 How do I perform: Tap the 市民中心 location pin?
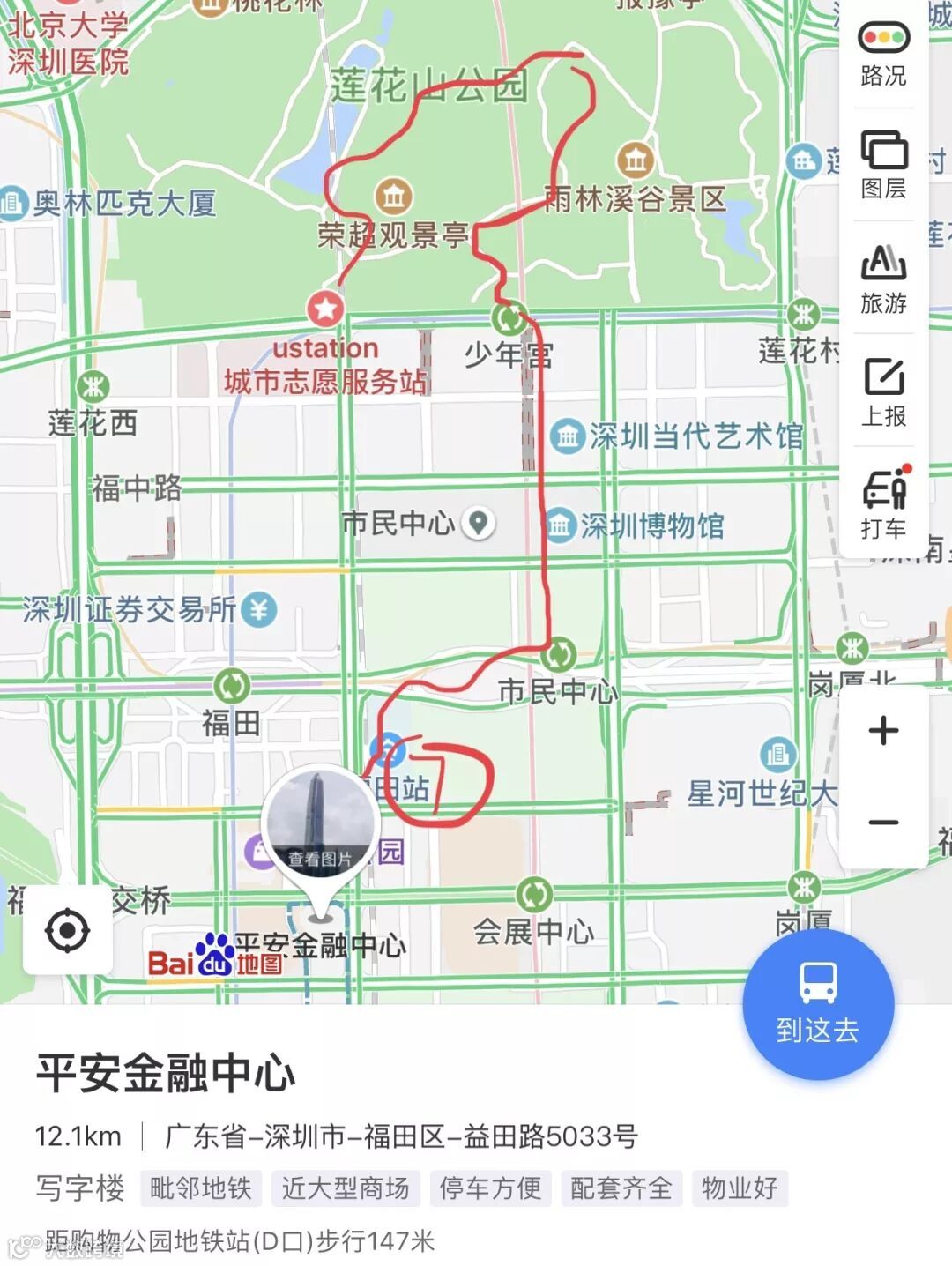pos(478,523)
